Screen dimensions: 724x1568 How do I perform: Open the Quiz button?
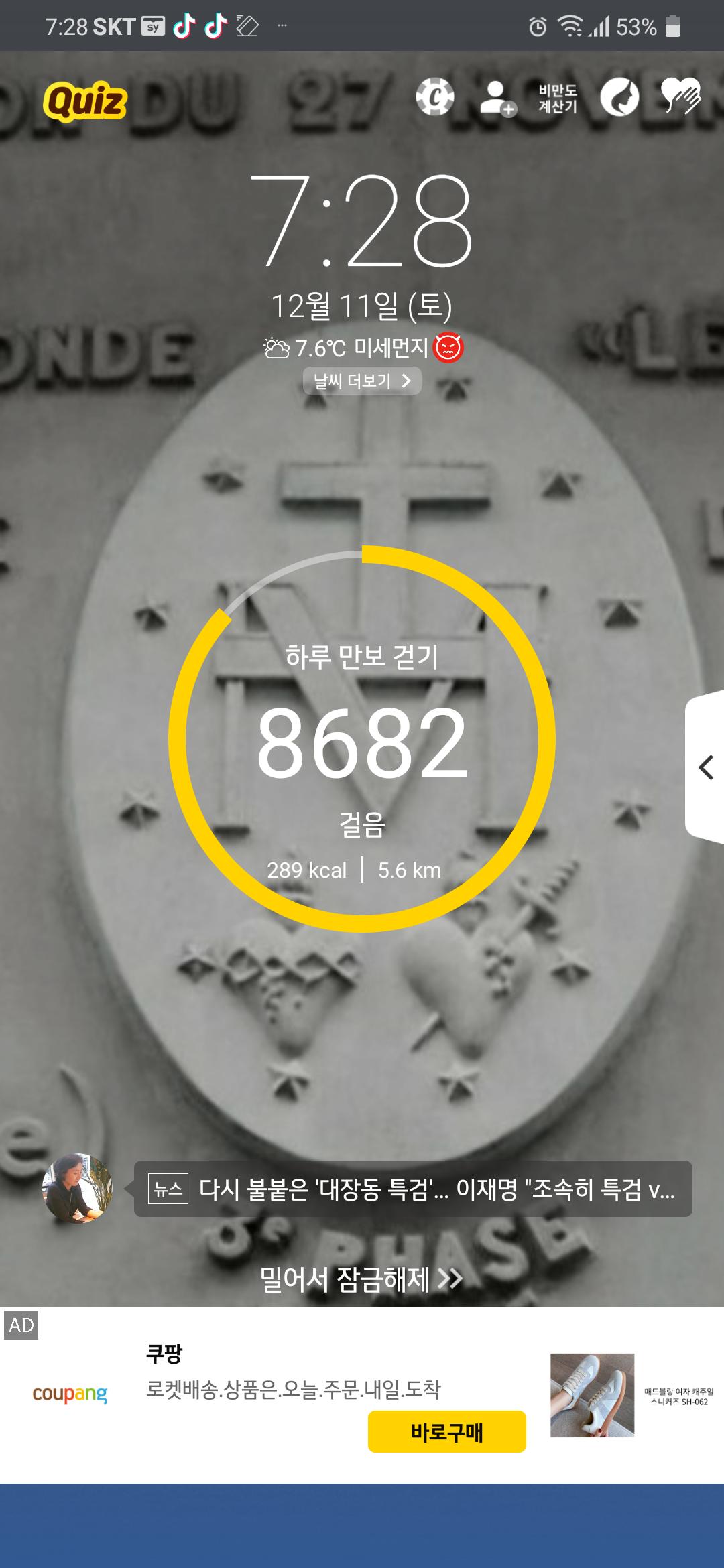coord(85,101)
